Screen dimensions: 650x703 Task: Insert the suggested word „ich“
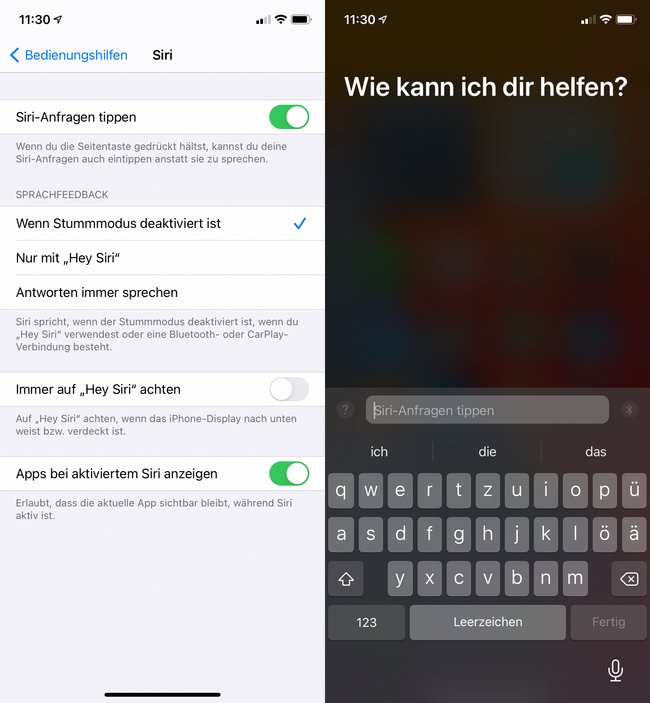click(379, 452)
